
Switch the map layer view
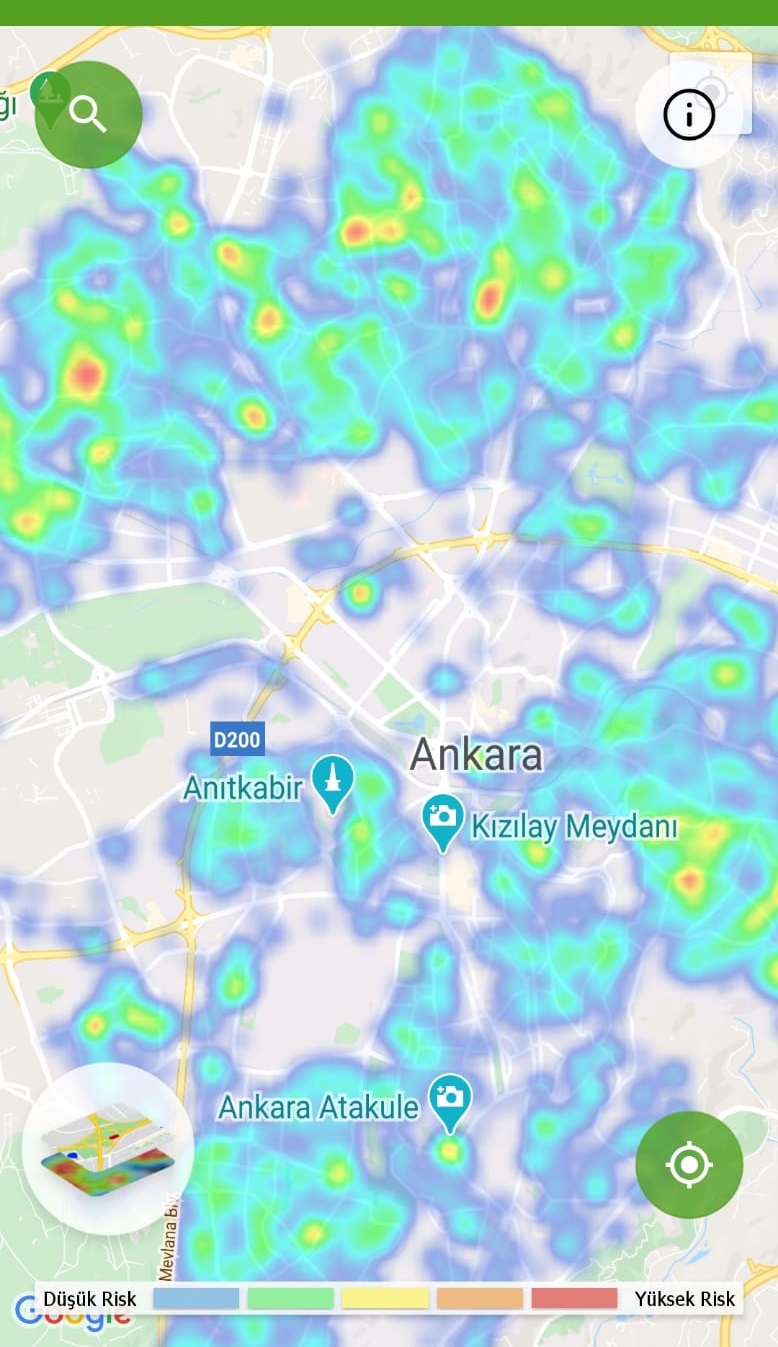[108, 1148]
